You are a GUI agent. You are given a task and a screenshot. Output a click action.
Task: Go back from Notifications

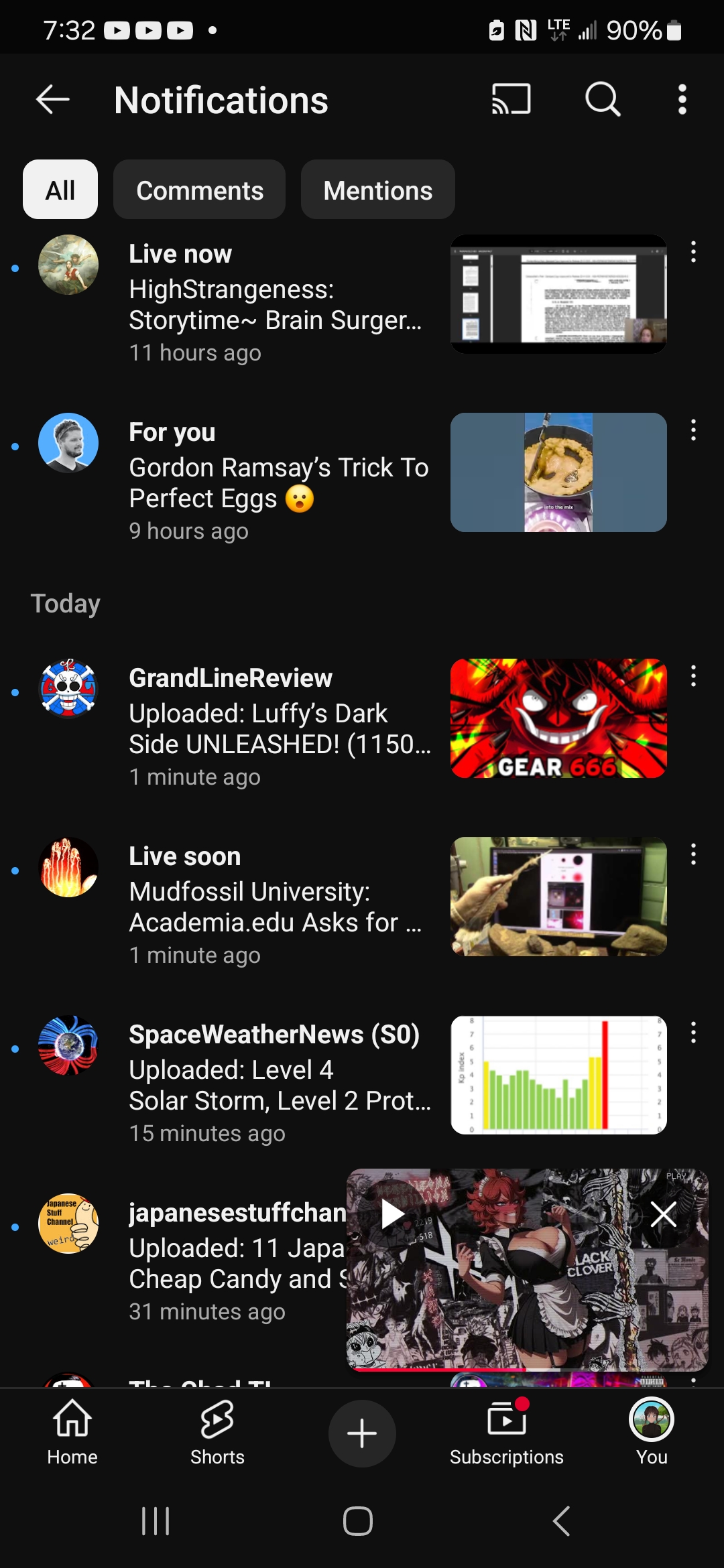[x=53, y=100]
